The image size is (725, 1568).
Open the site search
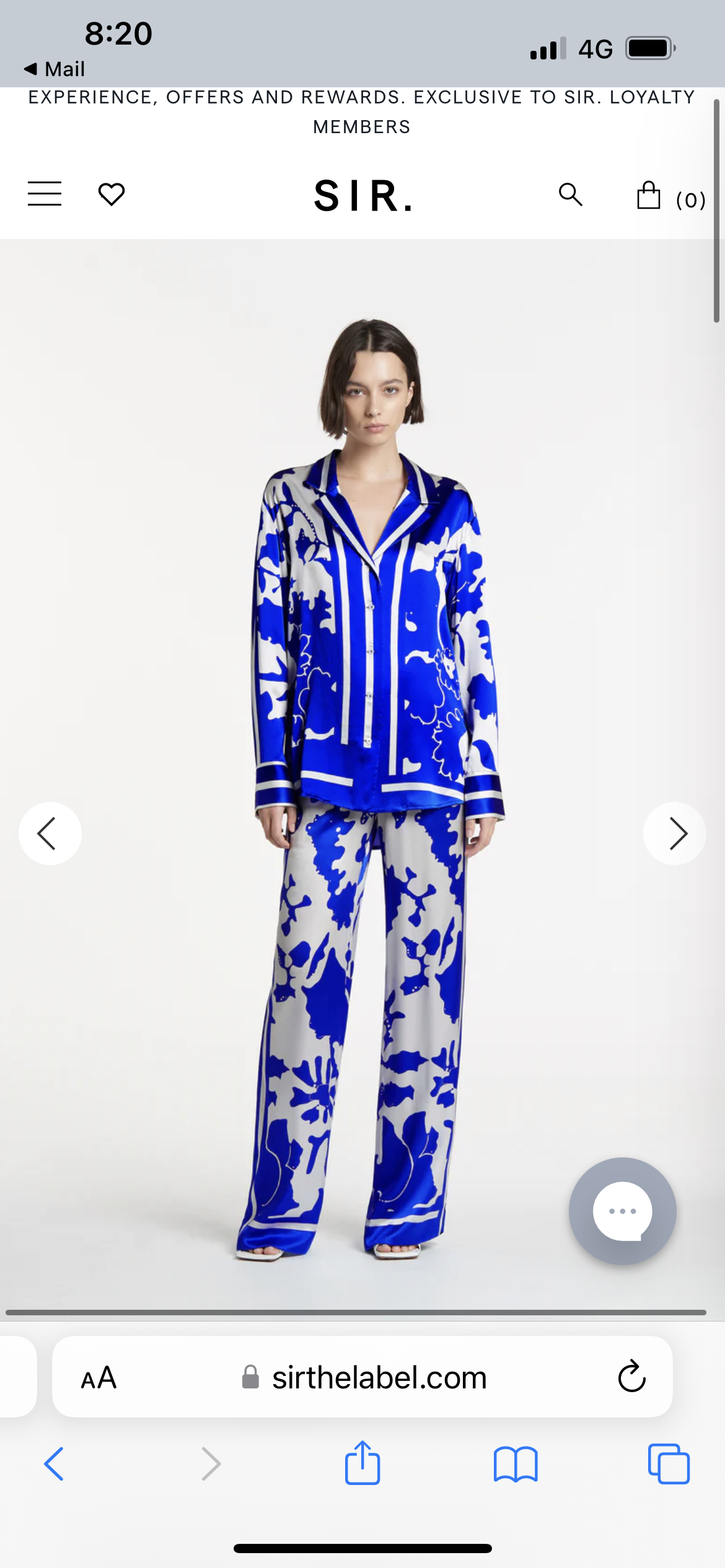pyautogui.click(x=570, y=194)
